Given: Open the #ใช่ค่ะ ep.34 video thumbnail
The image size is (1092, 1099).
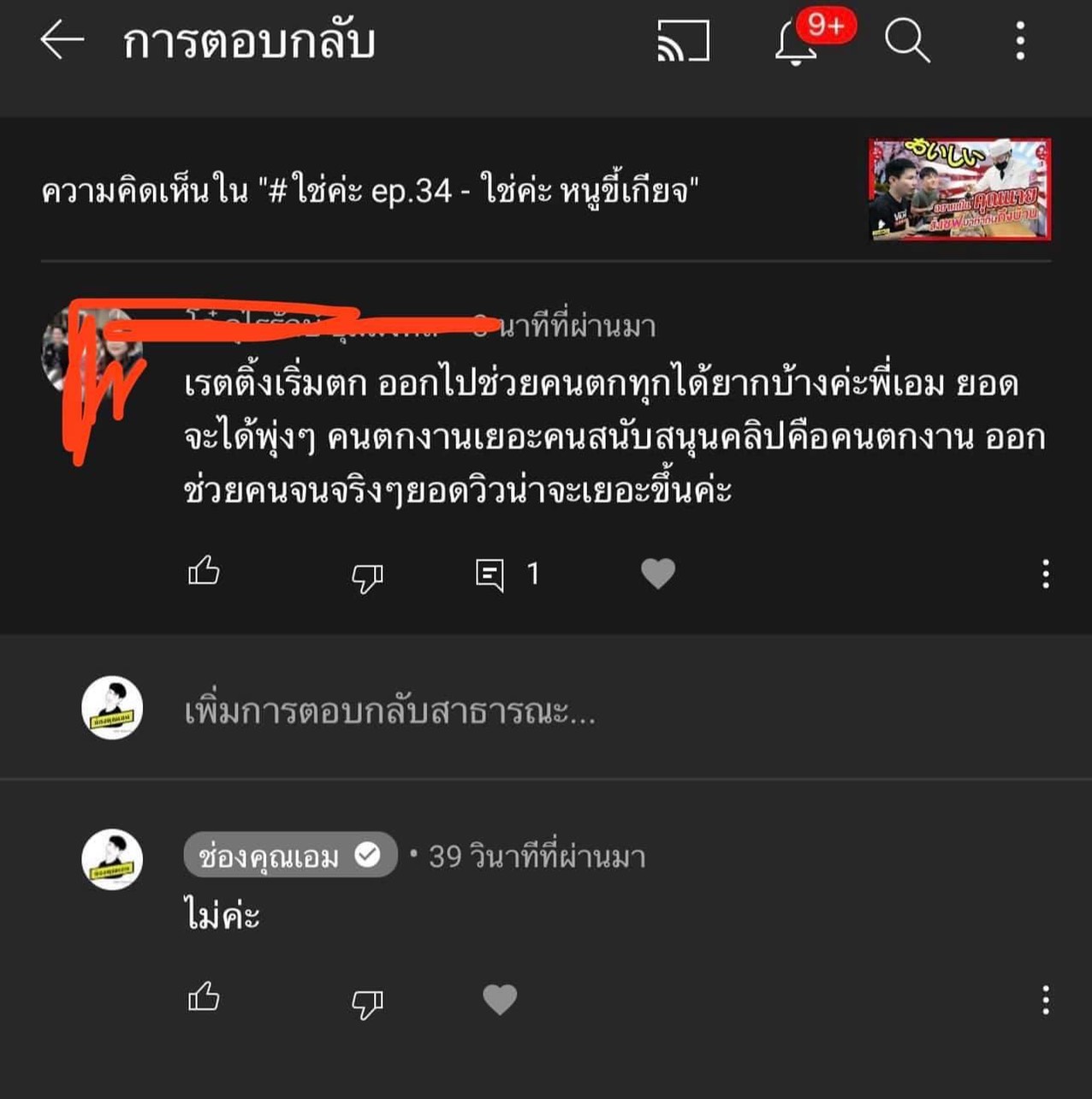Looking at the screenshot, I should 959,189.
